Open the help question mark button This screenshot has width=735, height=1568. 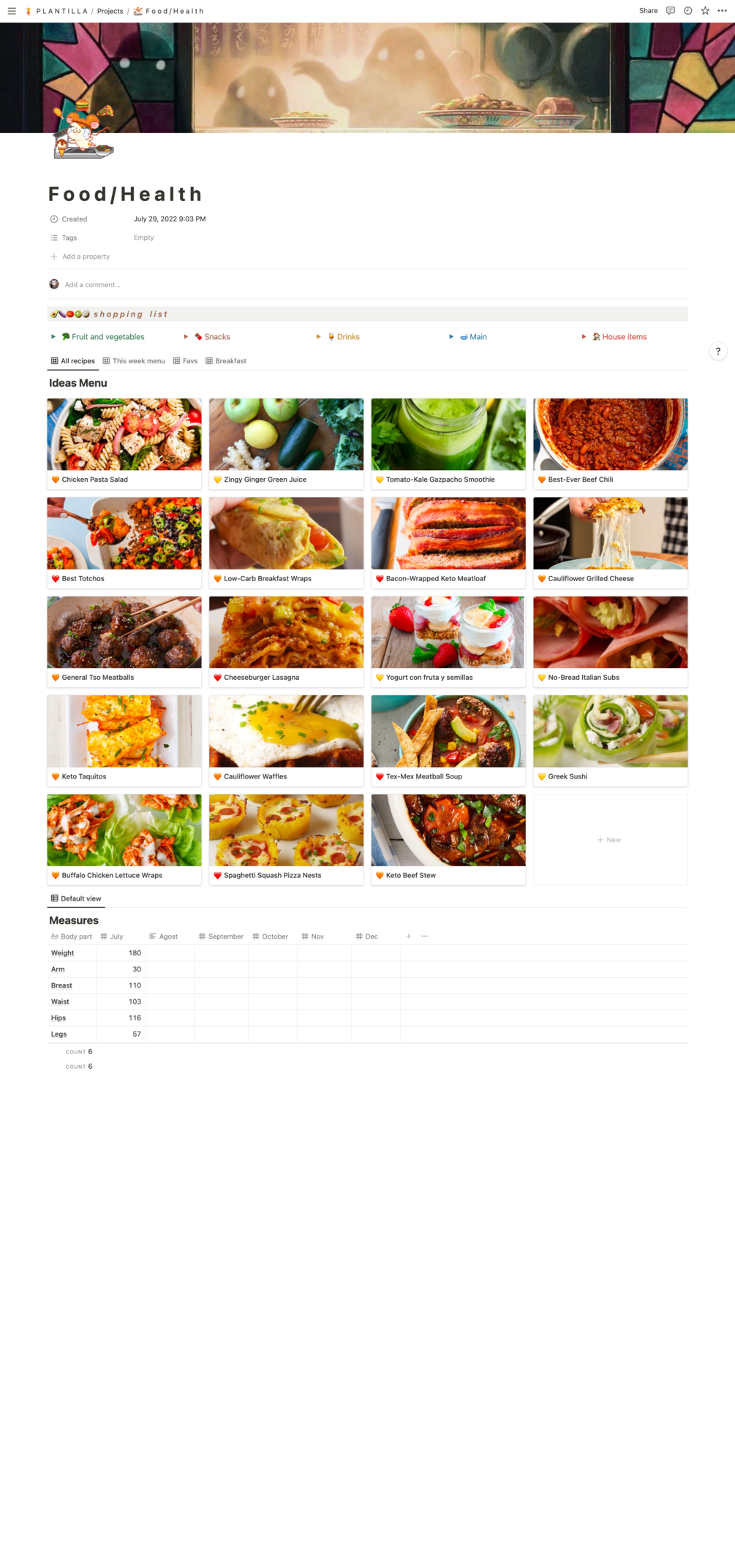(717, 352)
